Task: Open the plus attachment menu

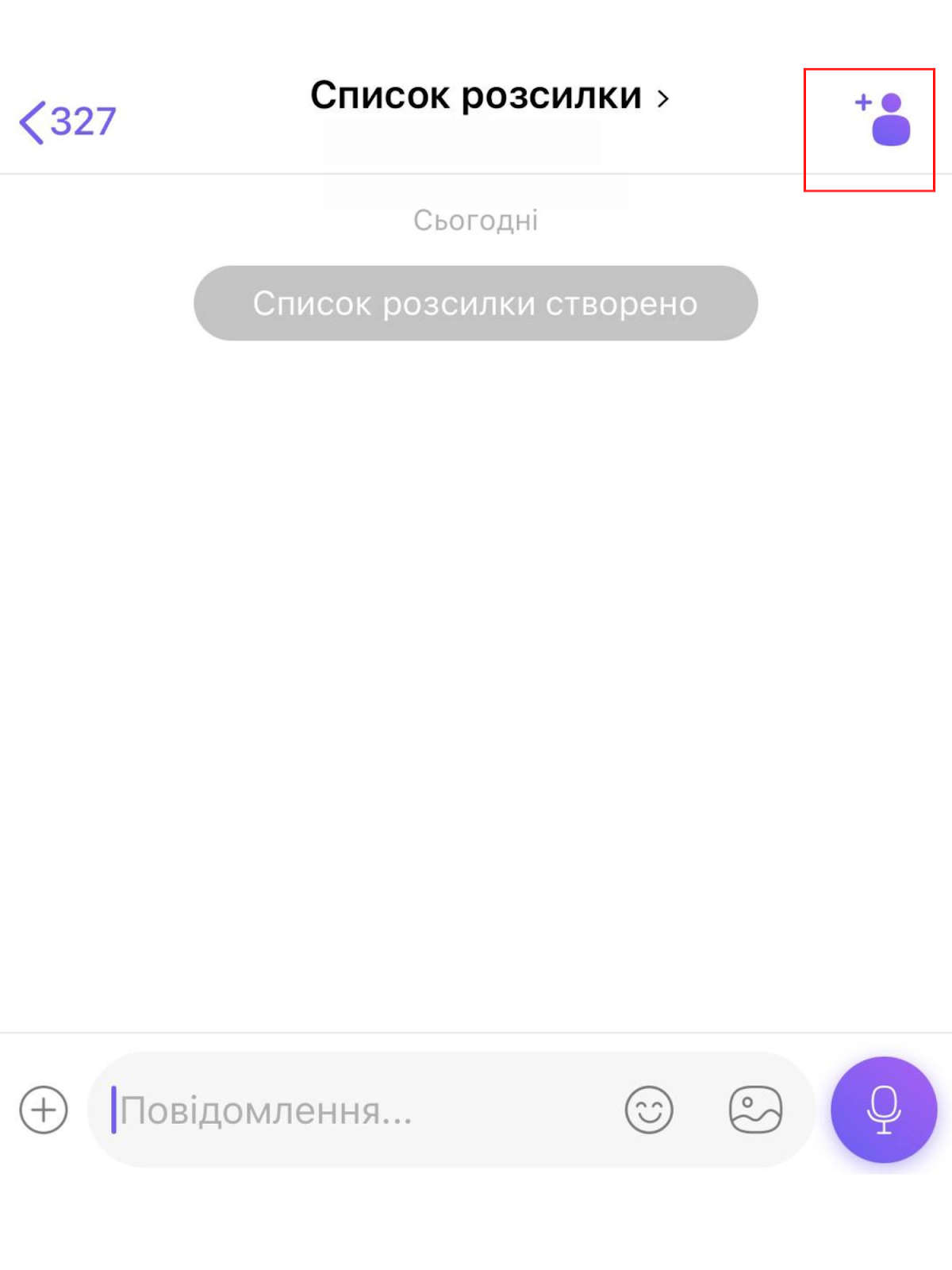Action: pos(44,1110)
